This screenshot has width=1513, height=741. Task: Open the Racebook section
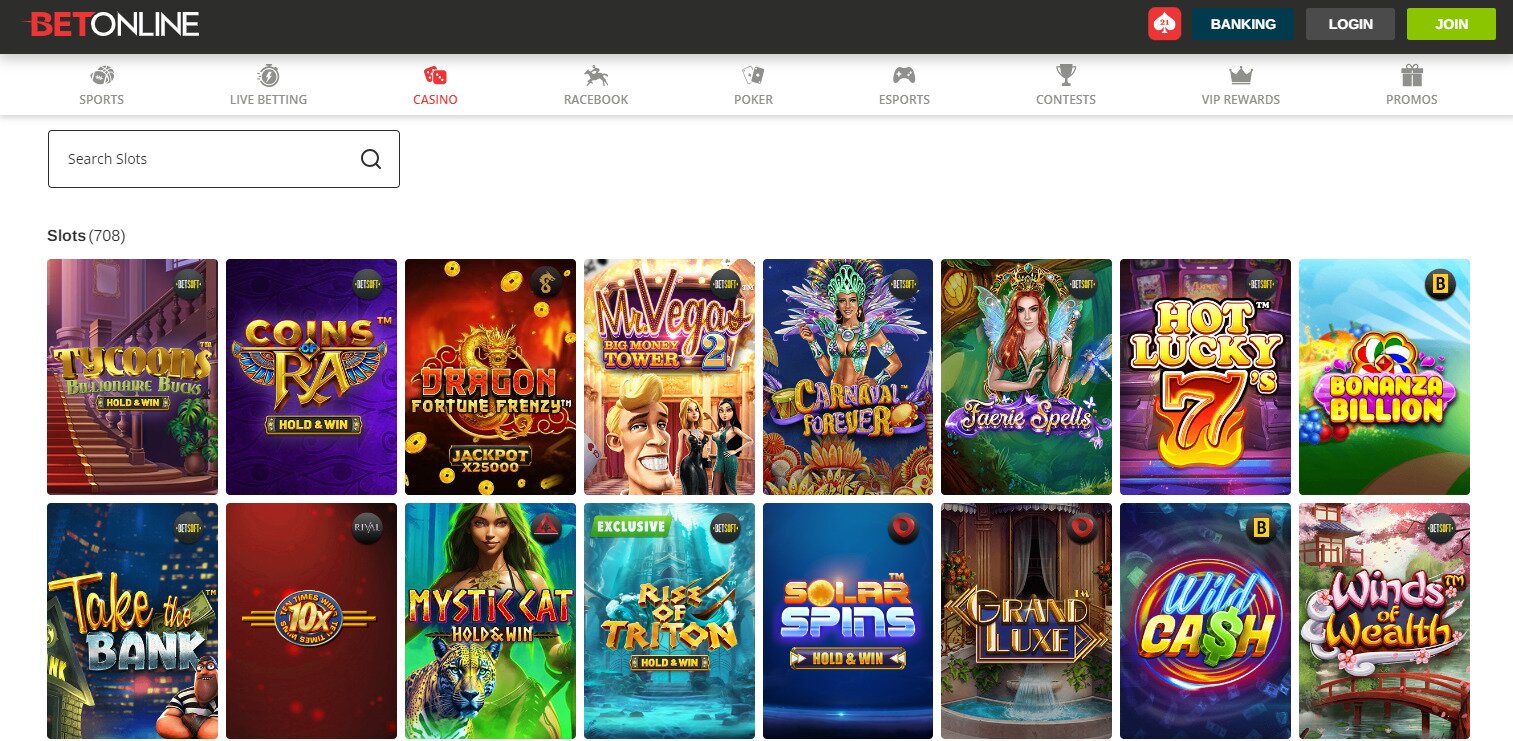[x=596, y=86]
